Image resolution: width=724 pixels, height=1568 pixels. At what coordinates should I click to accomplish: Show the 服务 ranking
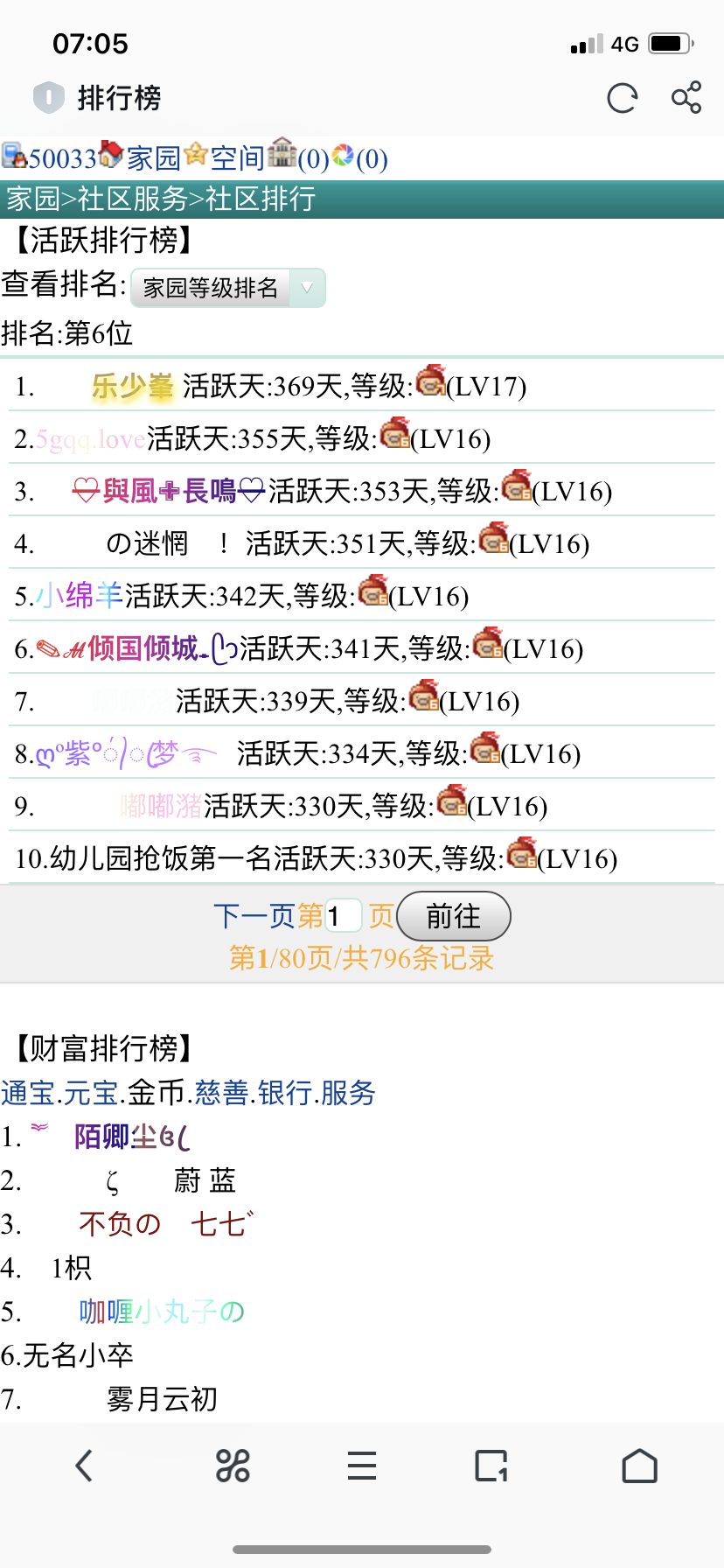point(348,1093)
